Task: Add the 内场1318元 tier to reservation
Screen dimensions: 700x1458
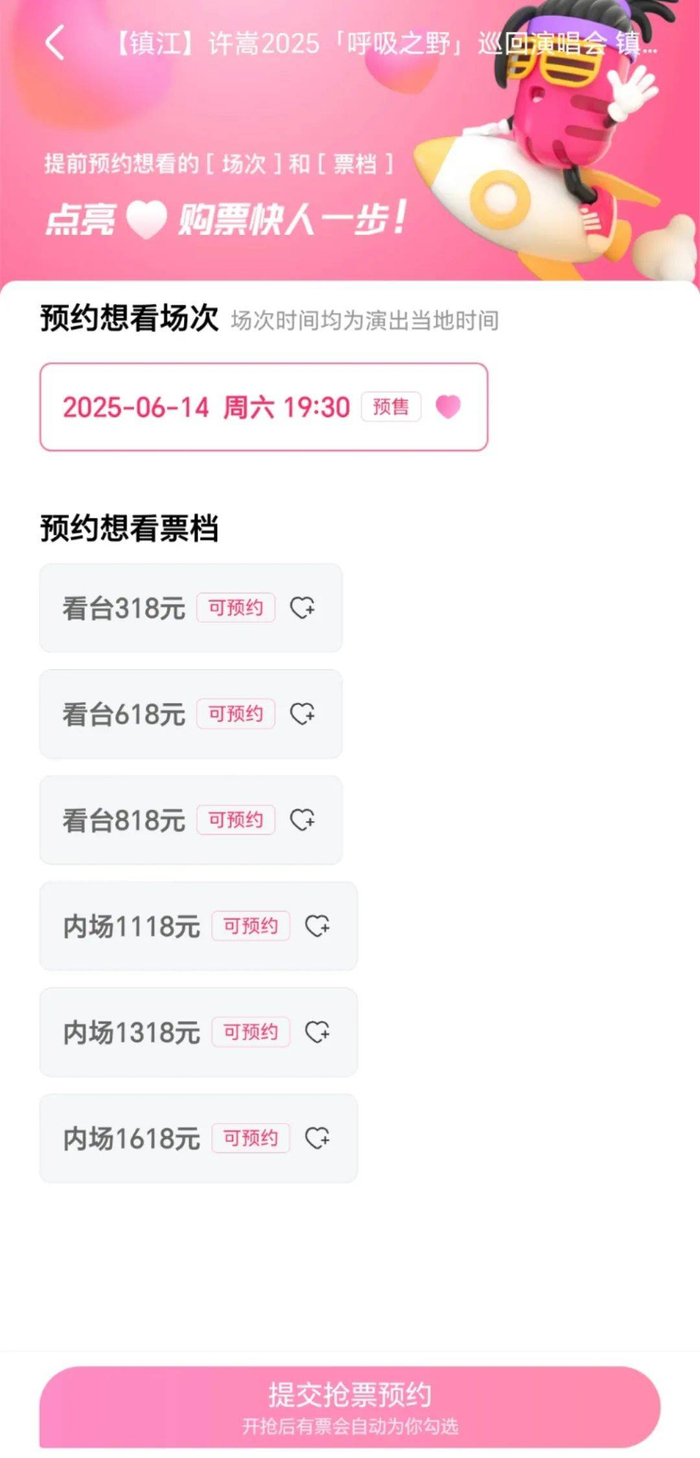Action: pos(198,1032)
